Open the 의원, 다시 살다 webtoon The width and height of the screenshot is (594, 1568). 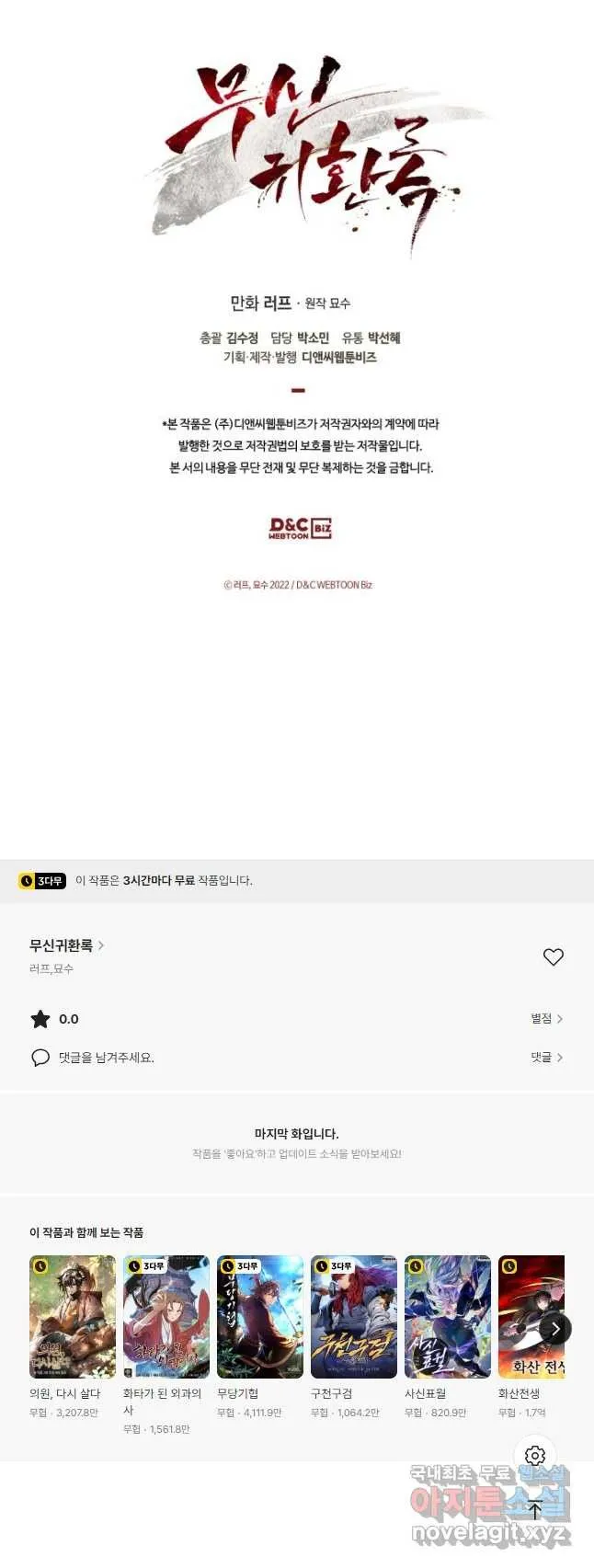click(73, 1316)
